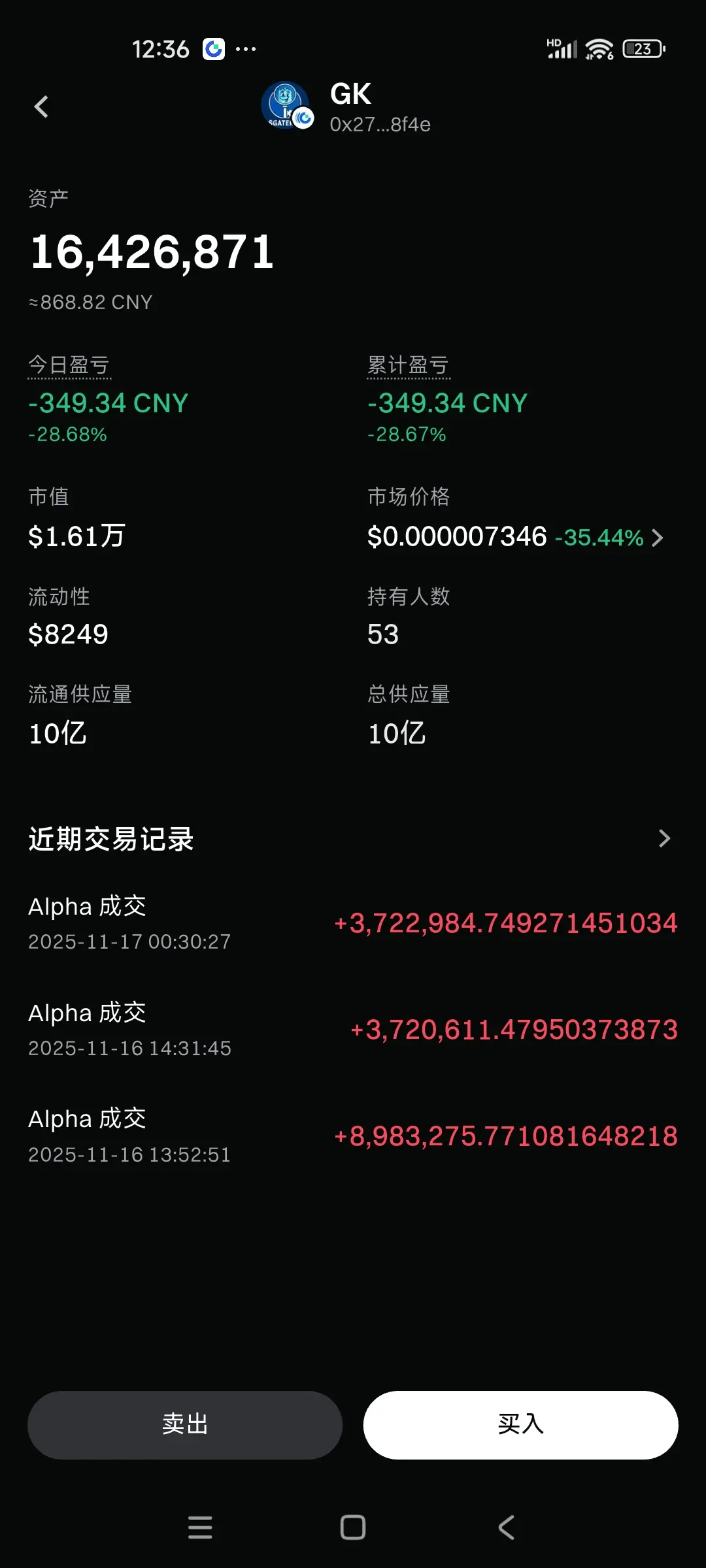The height and width of the screenshot is (1568, 706).
Task: Show explanation for 累计盈亏
Action: 409,365
